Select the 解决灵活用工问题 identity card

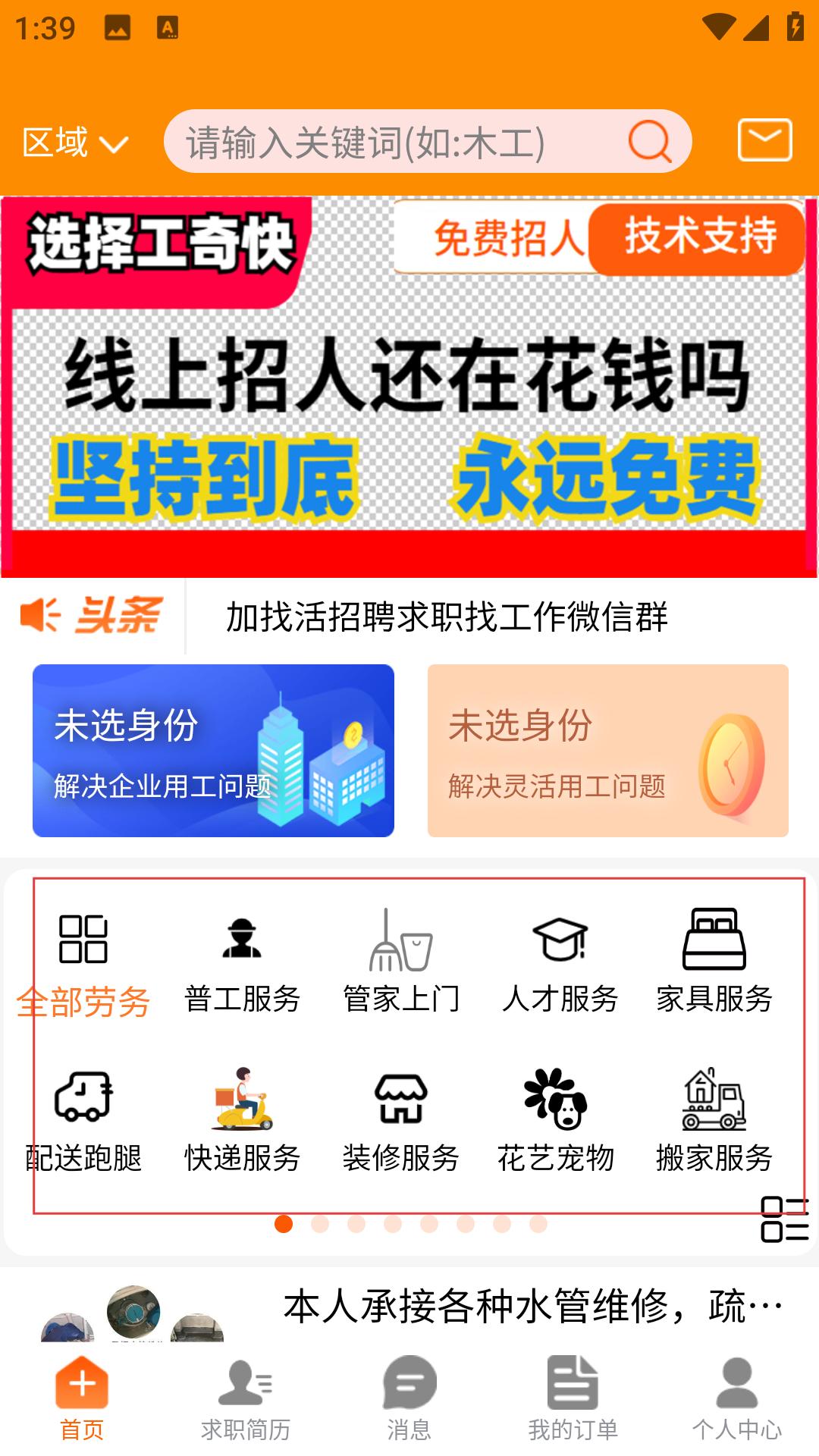tap(607, 751)
